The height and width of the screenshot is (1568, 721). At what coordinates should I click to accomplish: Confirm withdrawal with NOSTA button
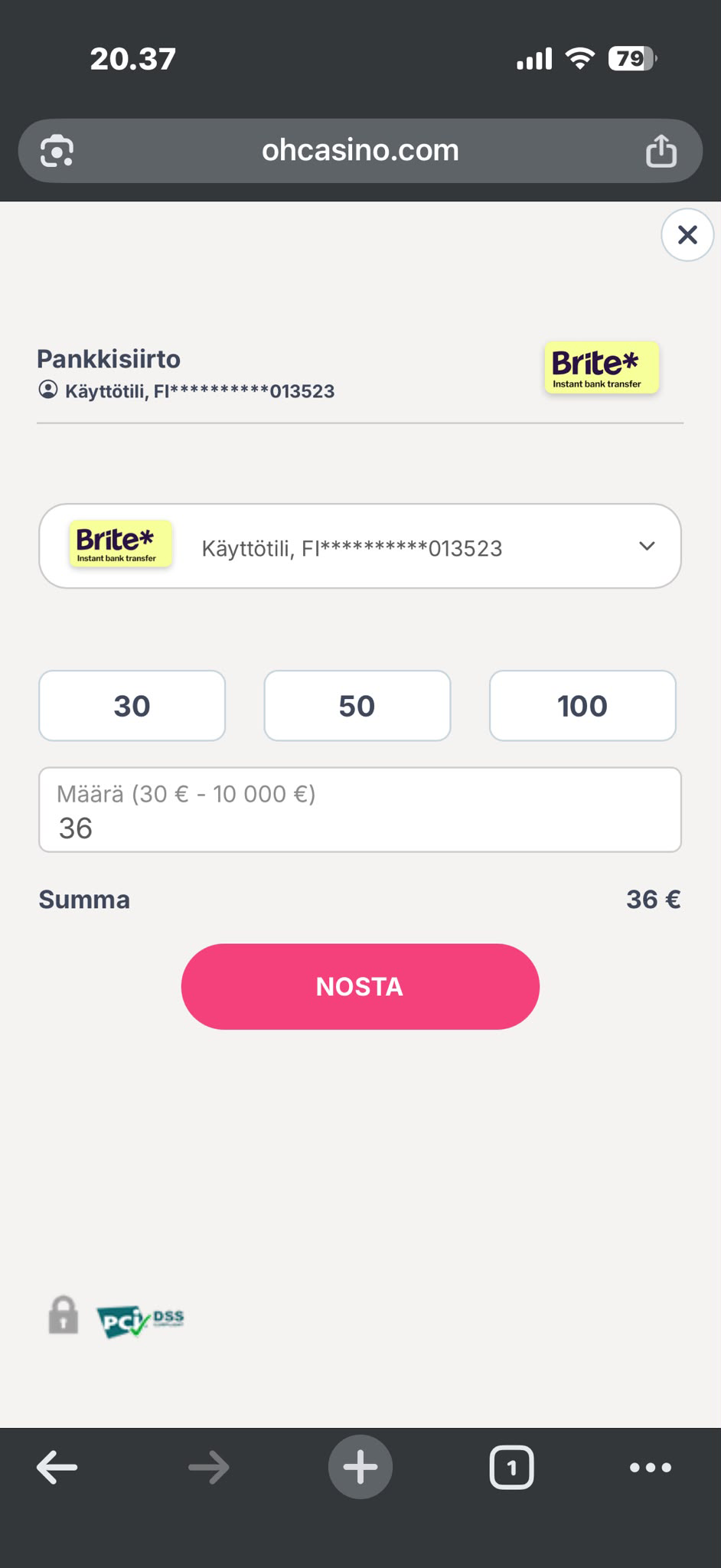[360, 986]
